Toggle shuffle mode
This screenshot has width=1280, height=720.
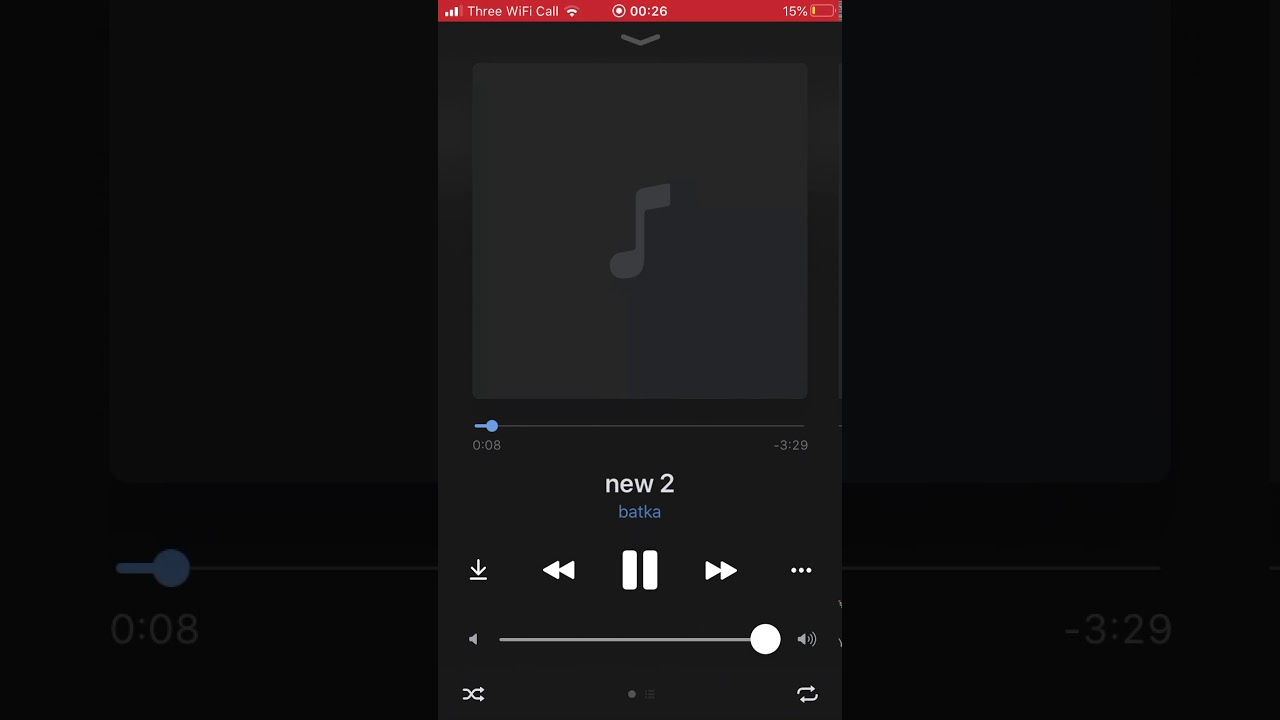pyautogui.click(x=474, y=694)
